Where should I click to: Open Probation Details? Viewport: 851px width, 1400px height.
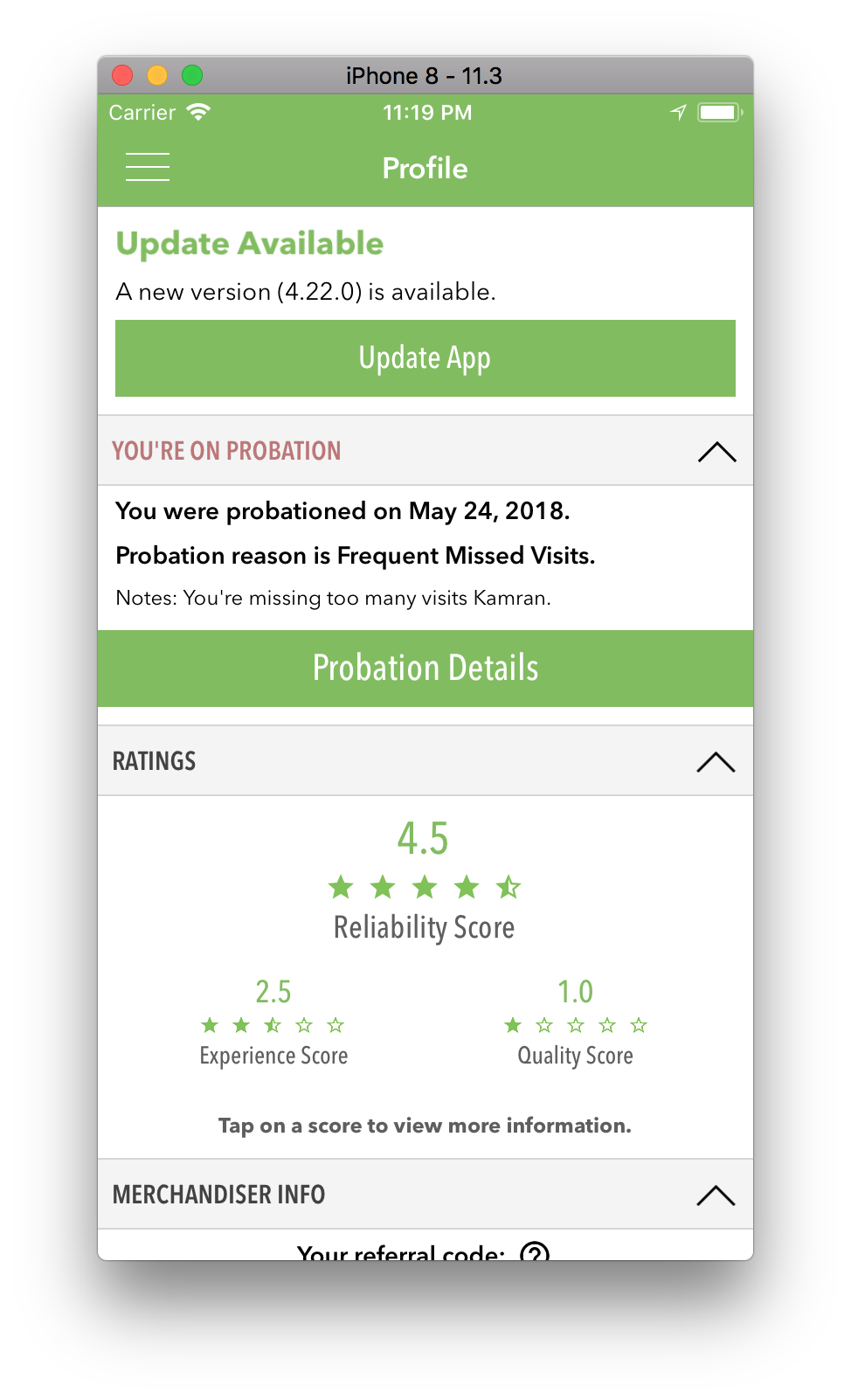(x=425, y=669)
